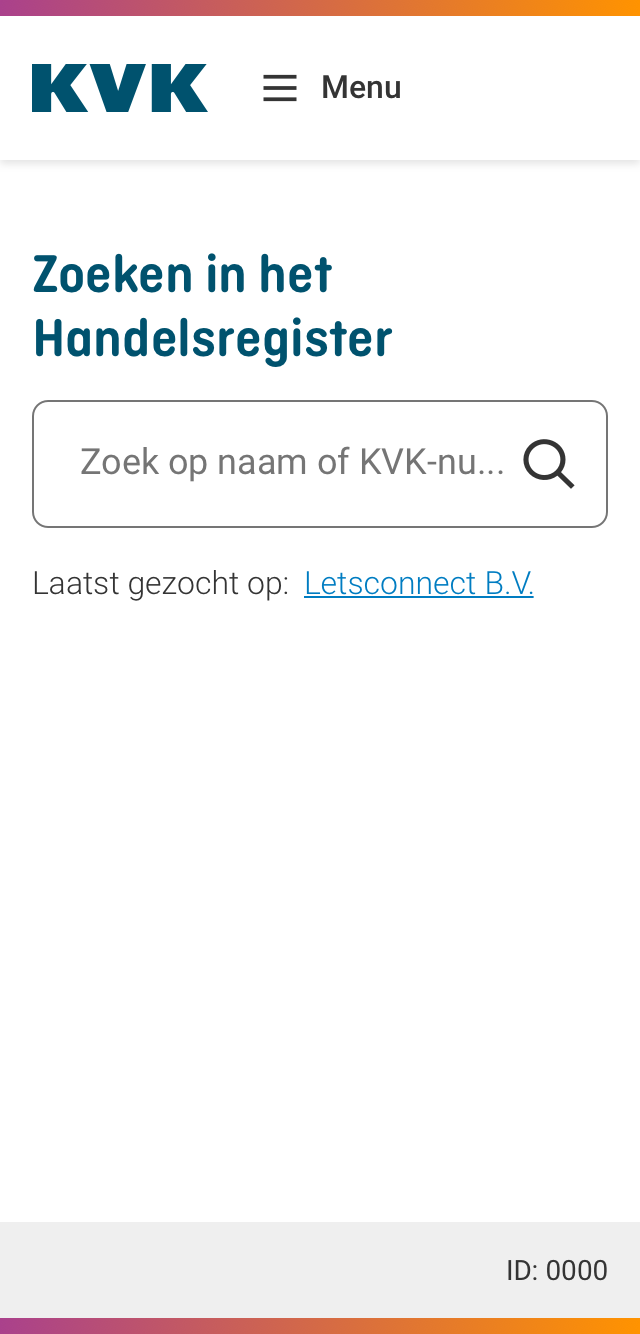The height and width of the screenshot is (1334, 640).
Task: Tap the magnifying glass search icon
Action: (549, 464)
